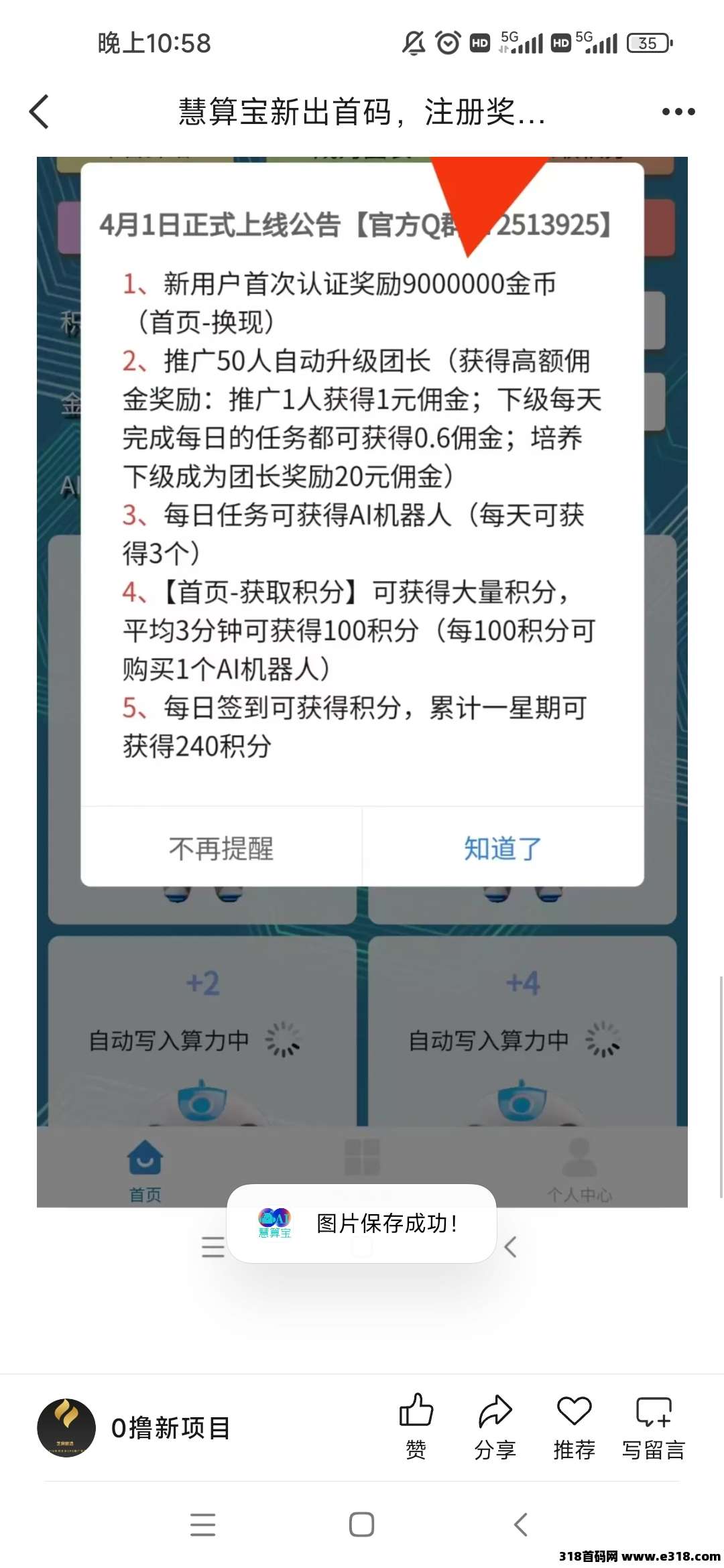
Task: Open the embedded screenshot image in the article
Action: pyautogui.click(x=362, y=670)
